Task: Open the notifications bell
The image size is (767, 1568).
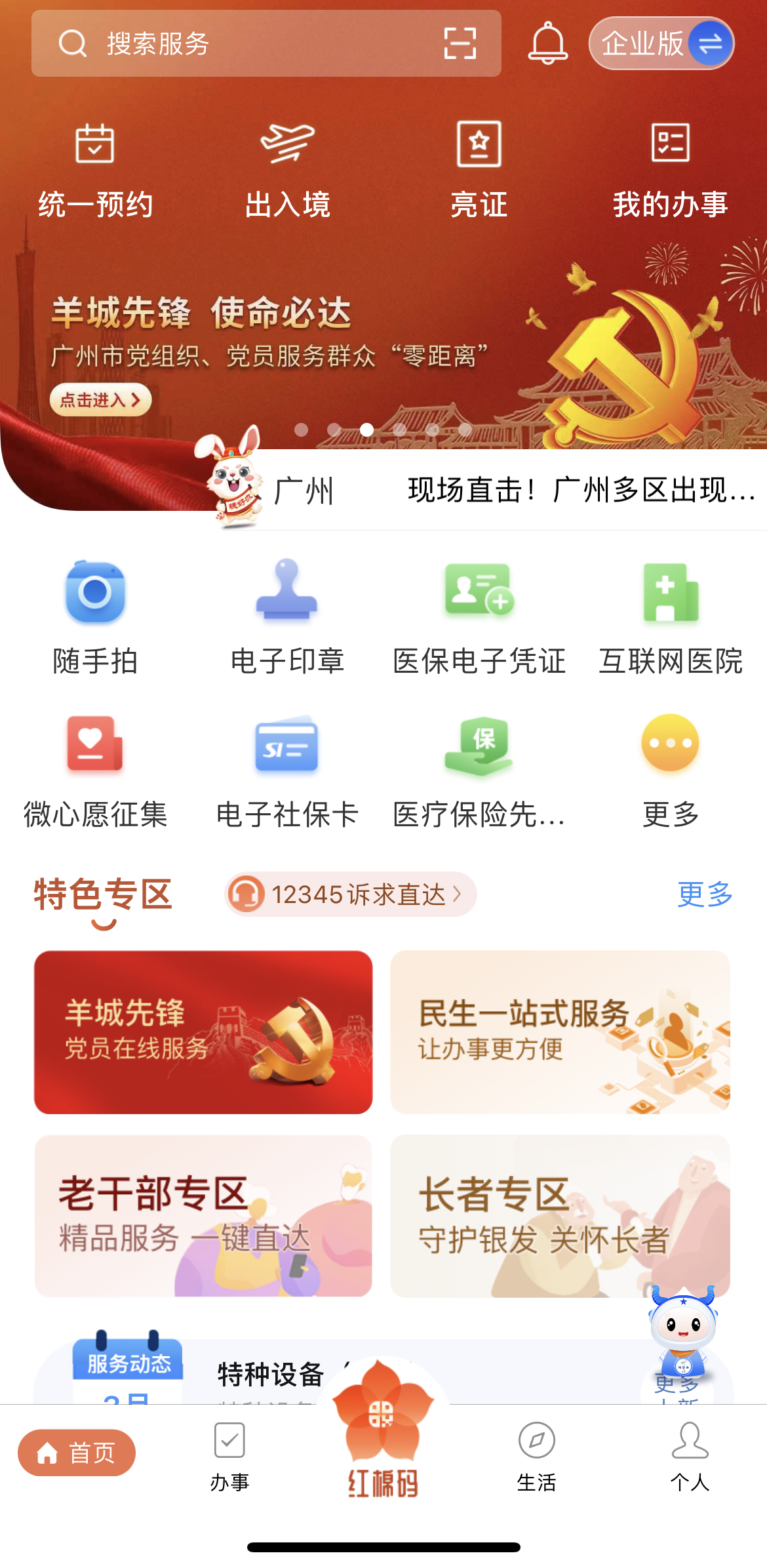Action: (547, 44)
